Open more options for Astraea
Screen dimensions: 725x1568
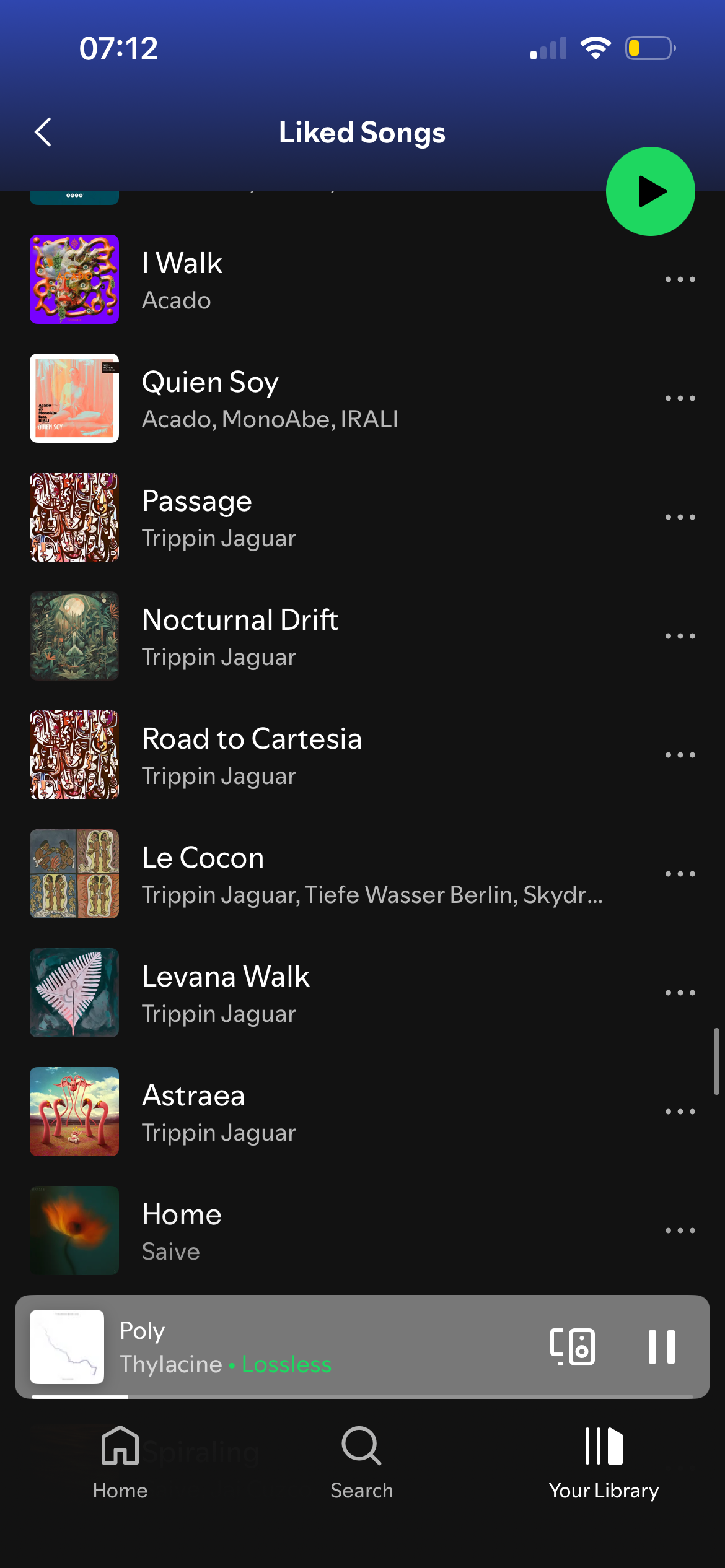coord(680,1112)
